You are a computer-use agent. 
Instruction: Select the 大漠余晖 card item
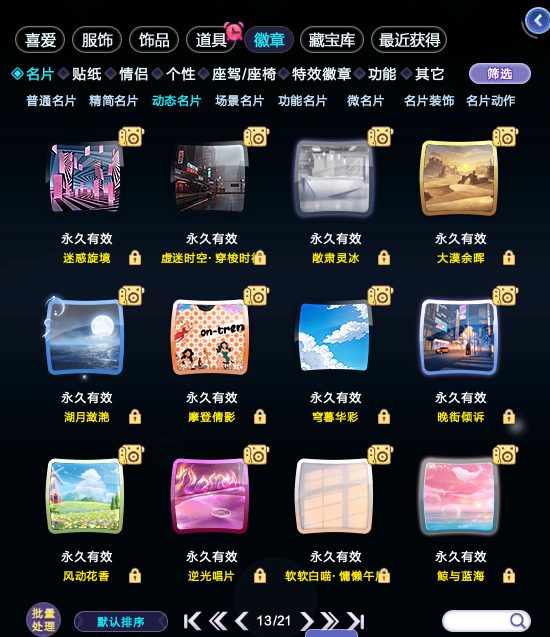[459, 178]
